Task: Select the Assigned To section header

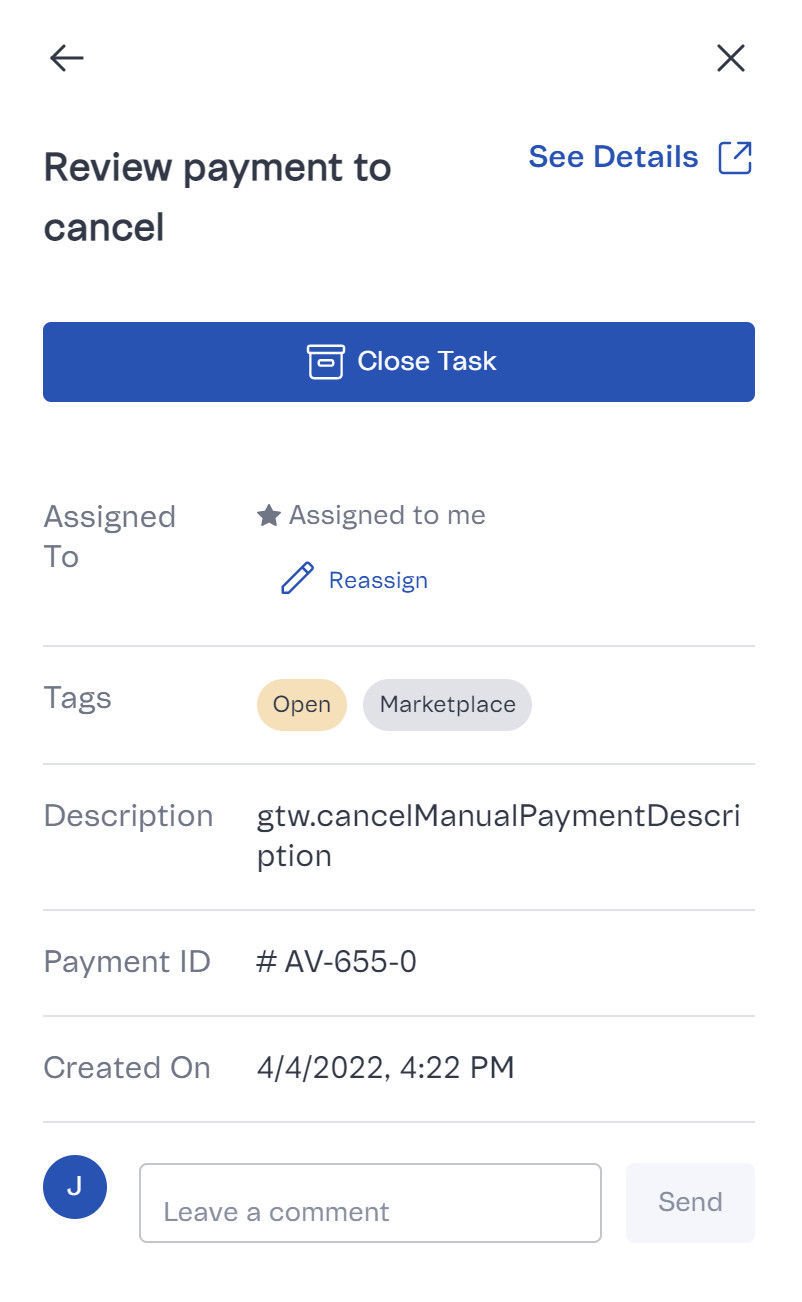Action: (x=110, y=536)
